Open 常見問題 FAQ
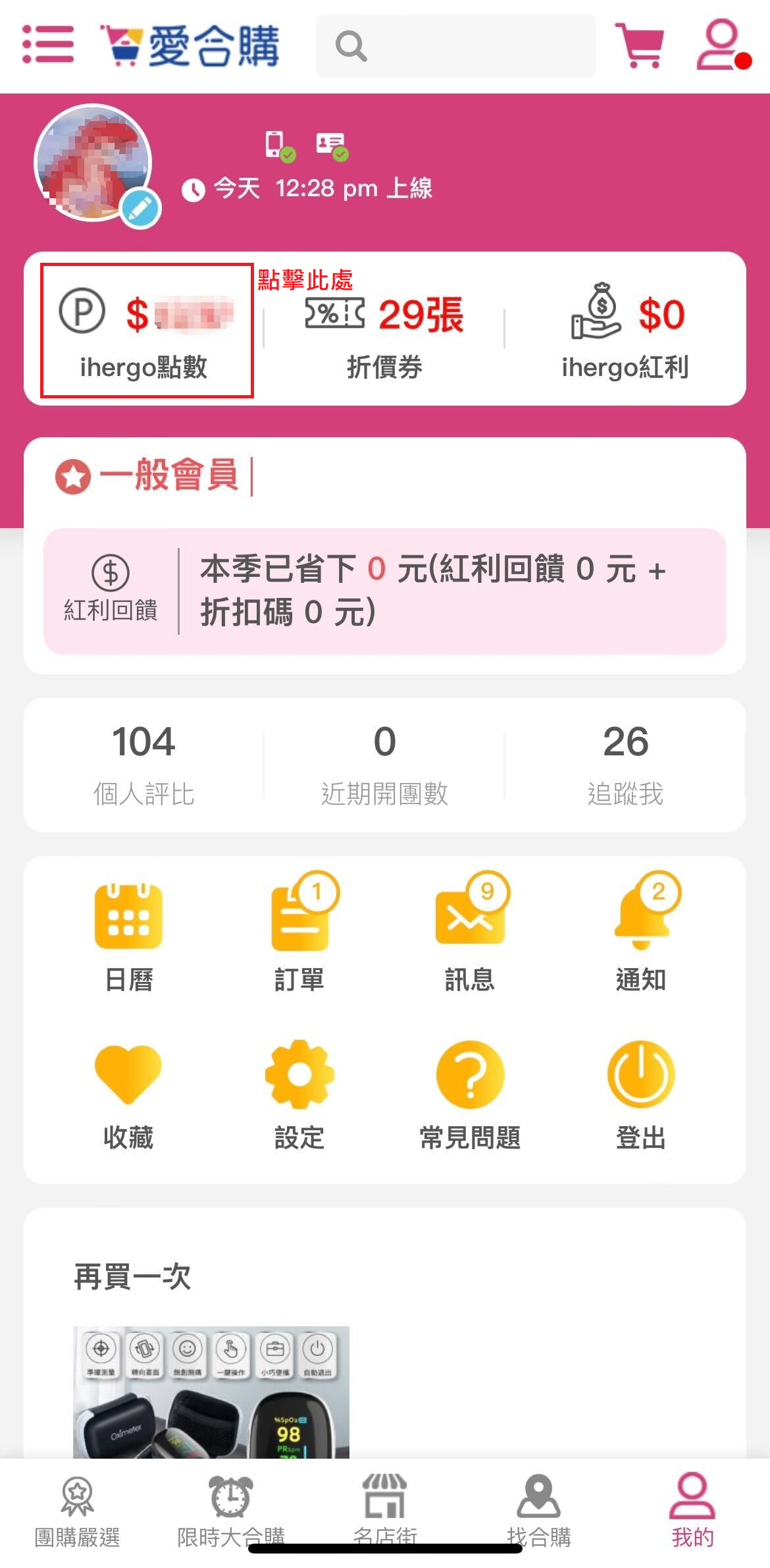This screenshot has height=1568, width=770. 470,1095
